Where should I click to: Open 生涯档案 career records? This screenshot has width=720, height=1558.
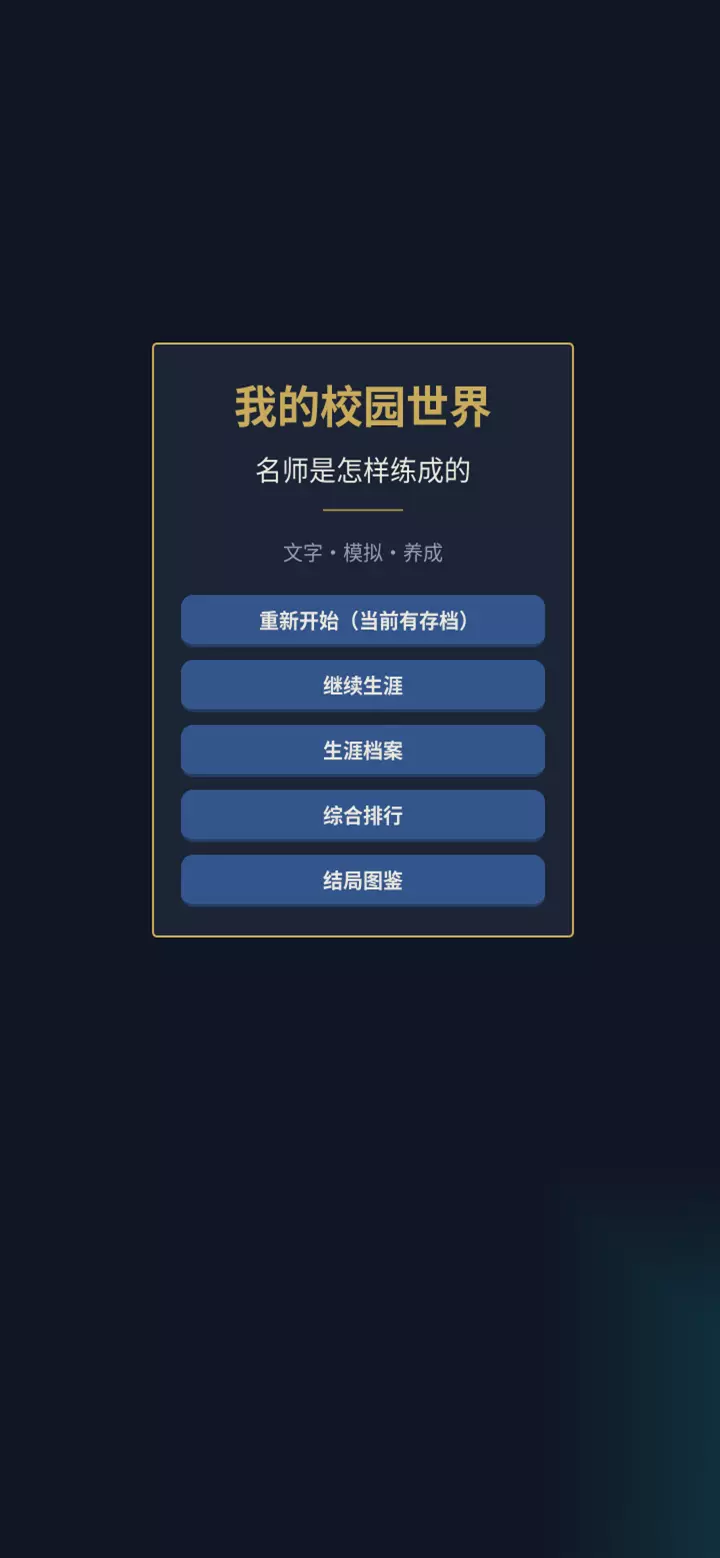coord(362,750)
